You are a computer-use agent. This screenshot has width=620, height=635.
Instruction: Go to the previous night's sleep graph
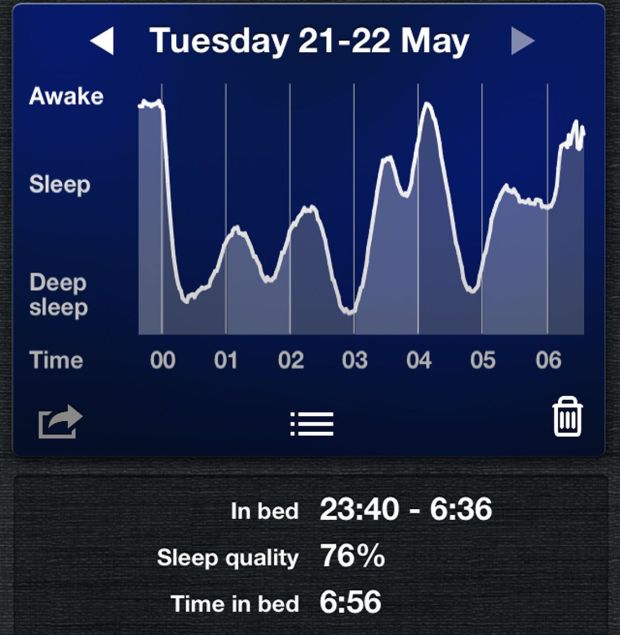coord(102,41)
